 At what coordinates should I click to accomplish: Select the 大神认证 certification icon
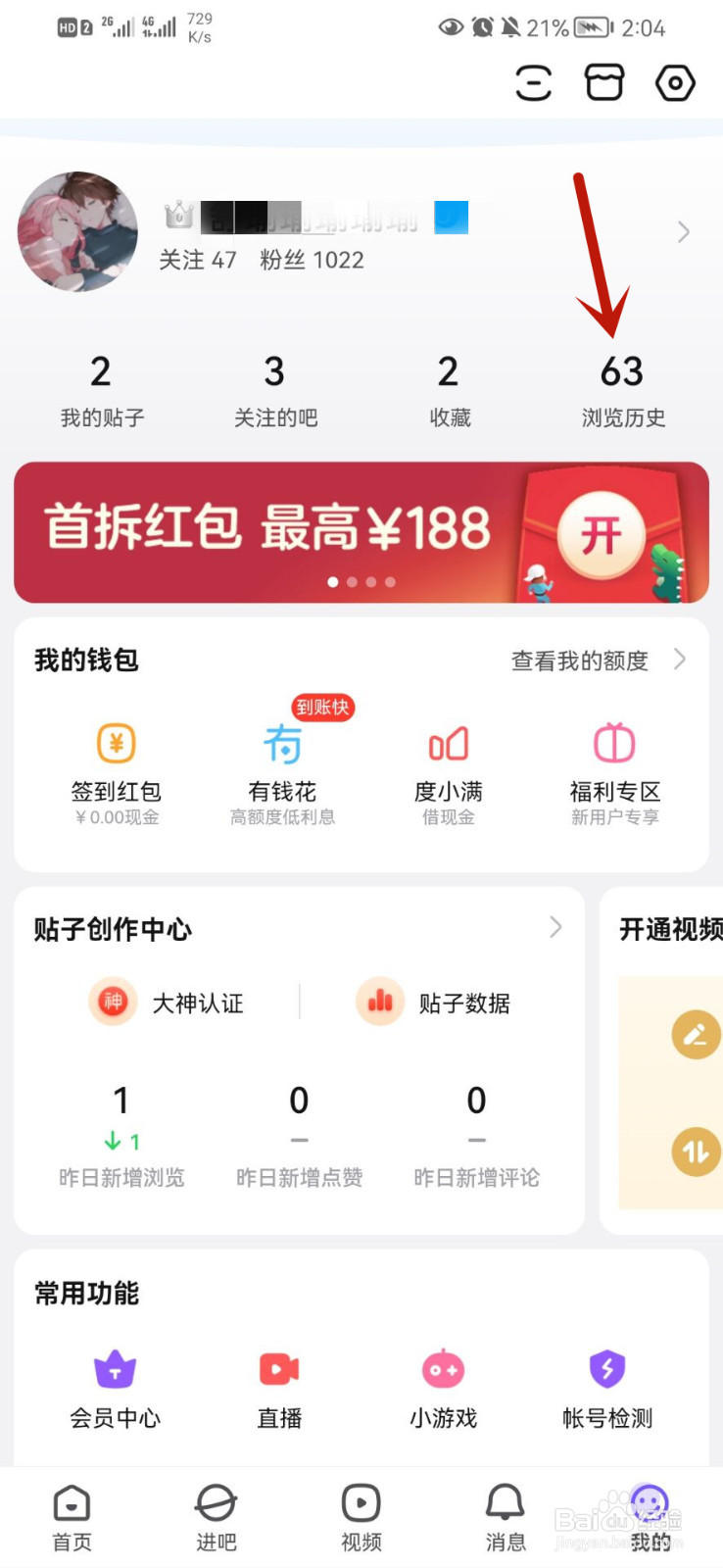click(113, 1002)
